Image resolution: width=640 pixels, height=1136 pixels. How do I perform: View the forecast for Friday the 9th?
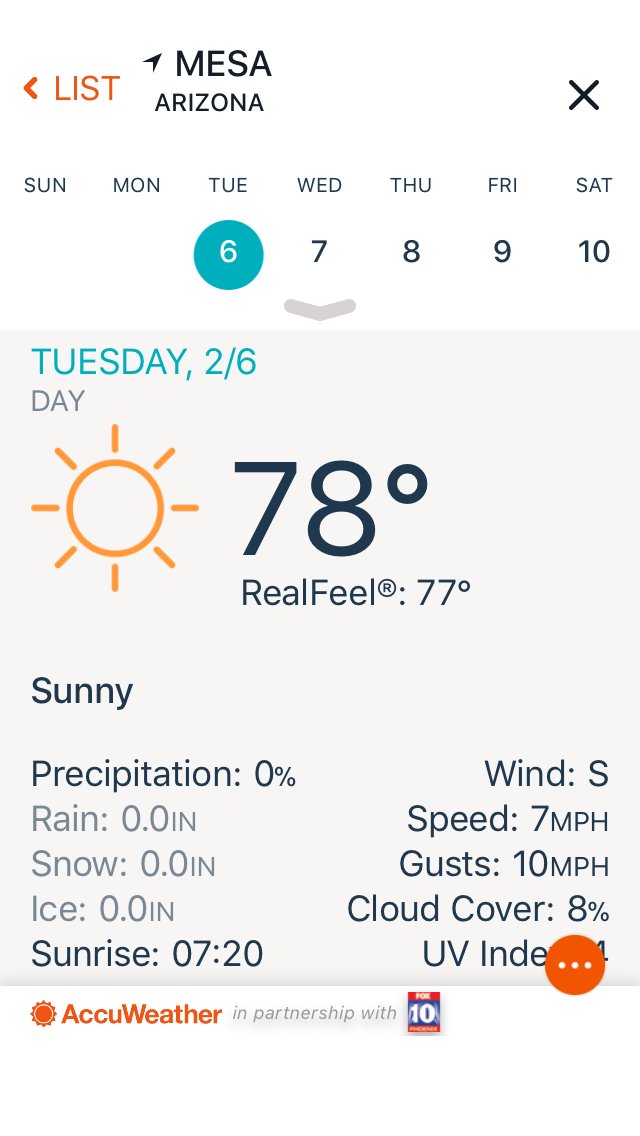pos(502,252)
